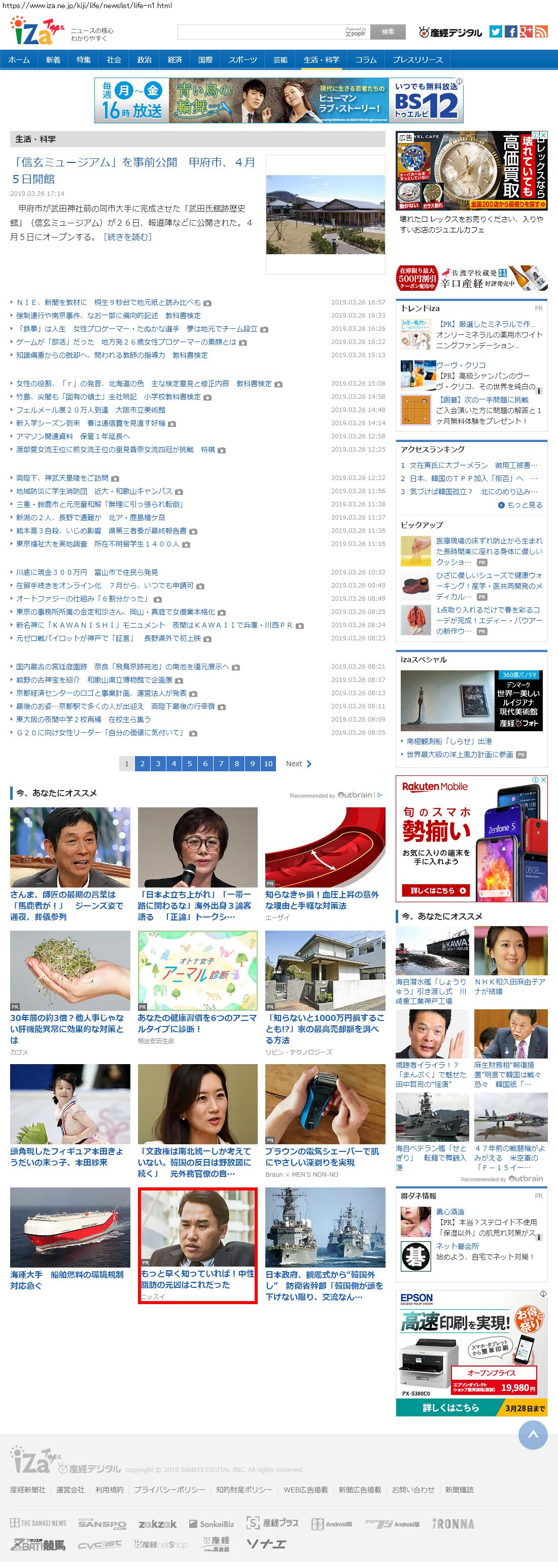Open the RSS feed icon
Image resolution: width=558 pixels, height=1568 pixels.
[541, 32]
